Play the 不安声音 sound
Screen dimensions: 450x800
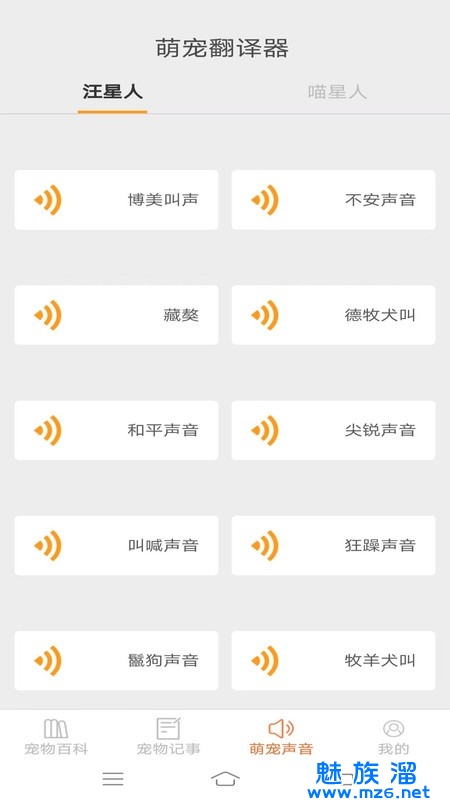[334, 199]
